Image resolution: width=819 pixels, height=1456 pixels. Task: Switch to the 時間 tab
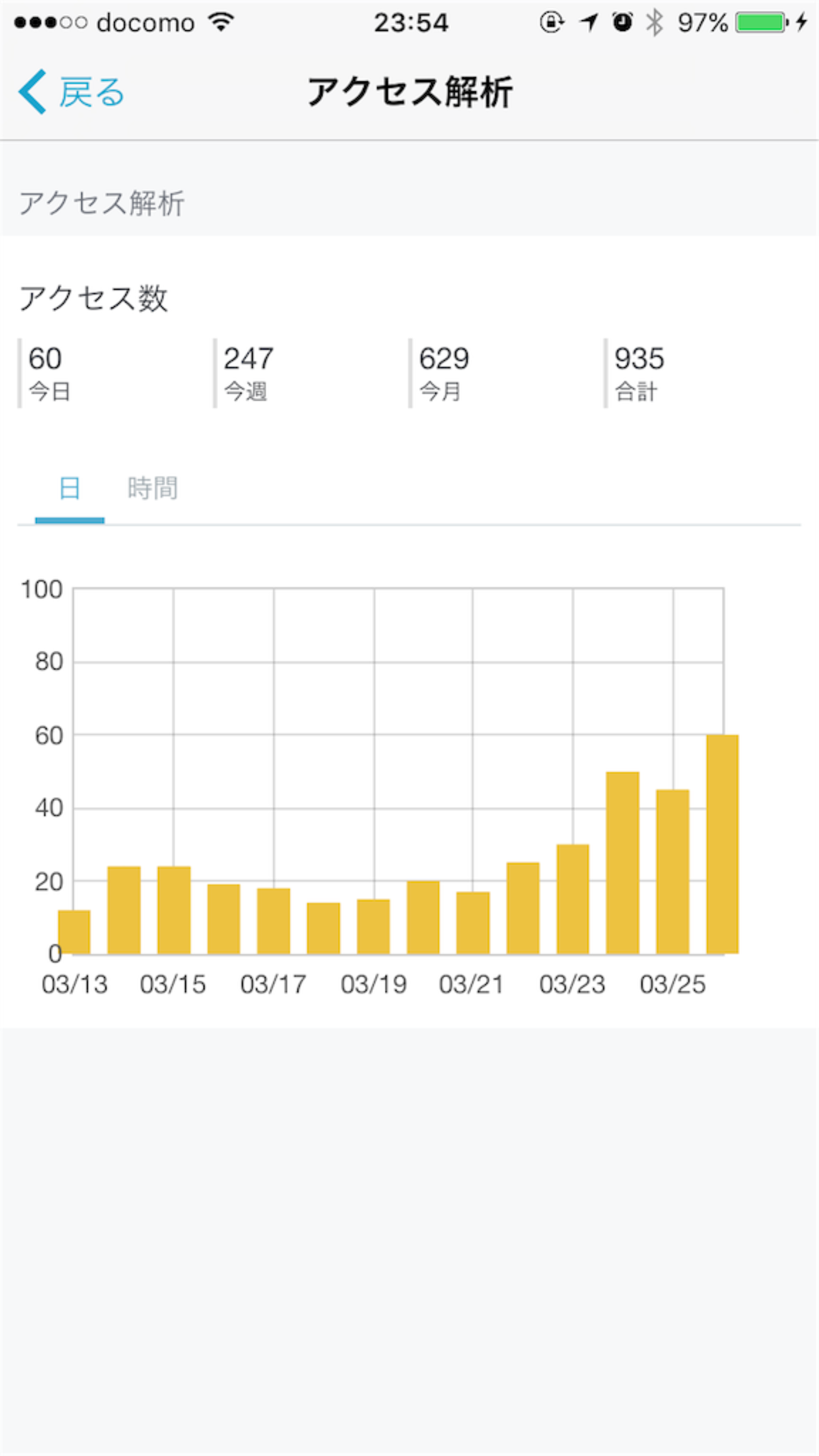[152, 488]
